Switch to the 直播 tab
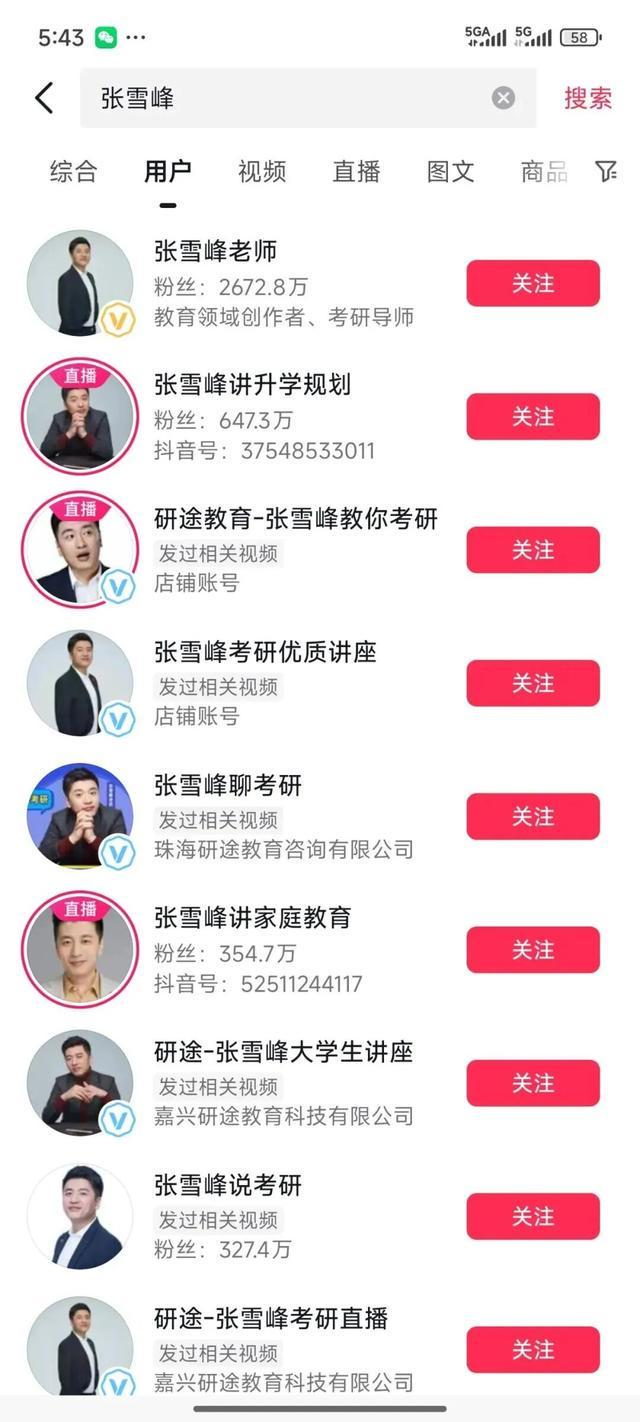 click(x=357, y=171)
